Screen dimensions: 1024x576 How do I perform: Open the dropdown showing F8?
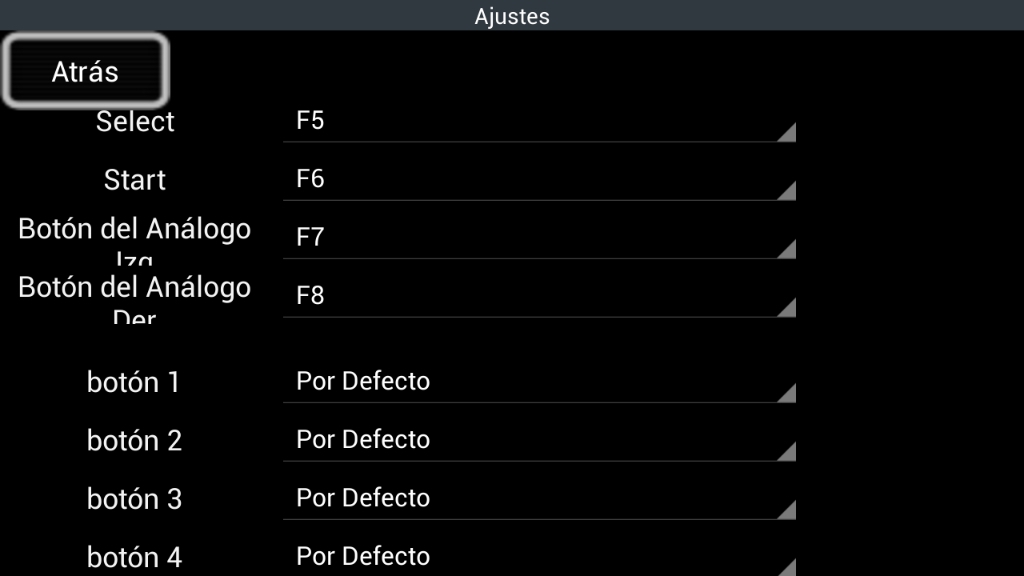coord(539,296)
